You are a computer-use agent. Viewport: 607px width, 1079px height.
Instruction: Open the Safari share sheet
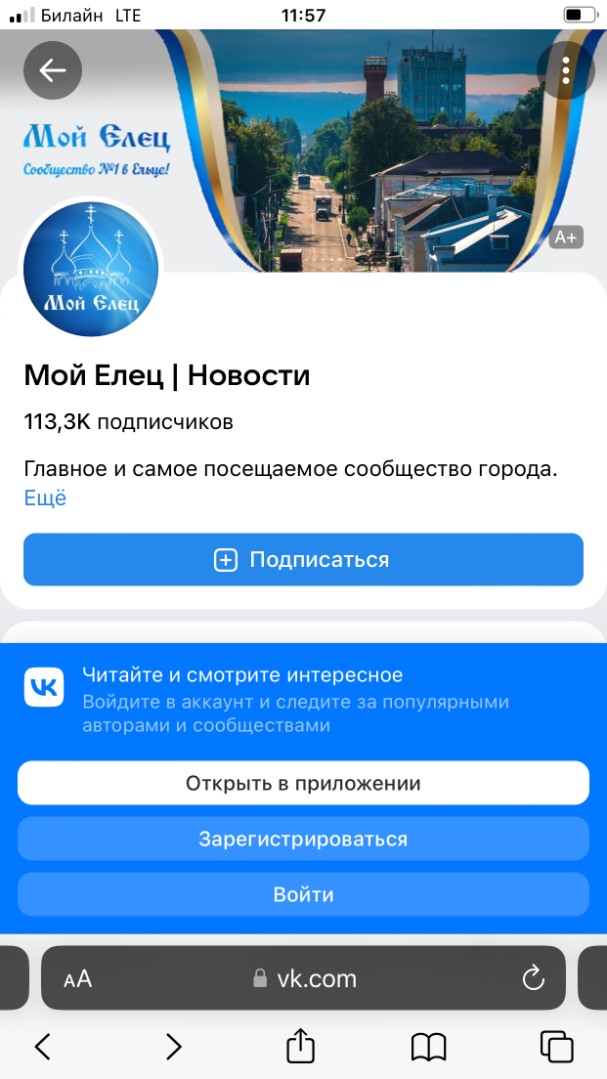tap(301, 1045)
